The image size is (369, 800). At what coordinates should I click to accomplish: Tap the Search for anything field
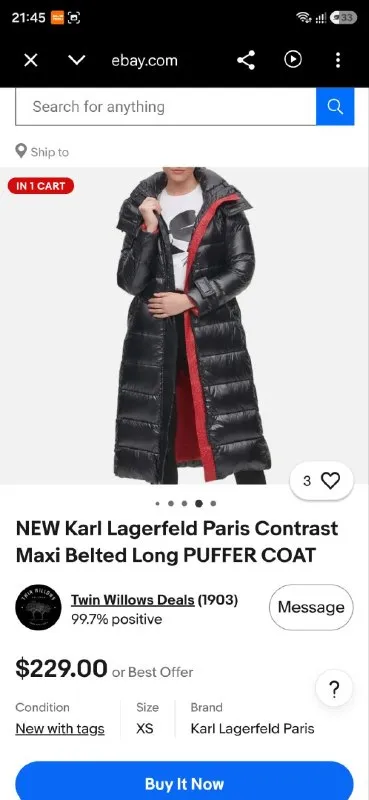click(166, 107)
